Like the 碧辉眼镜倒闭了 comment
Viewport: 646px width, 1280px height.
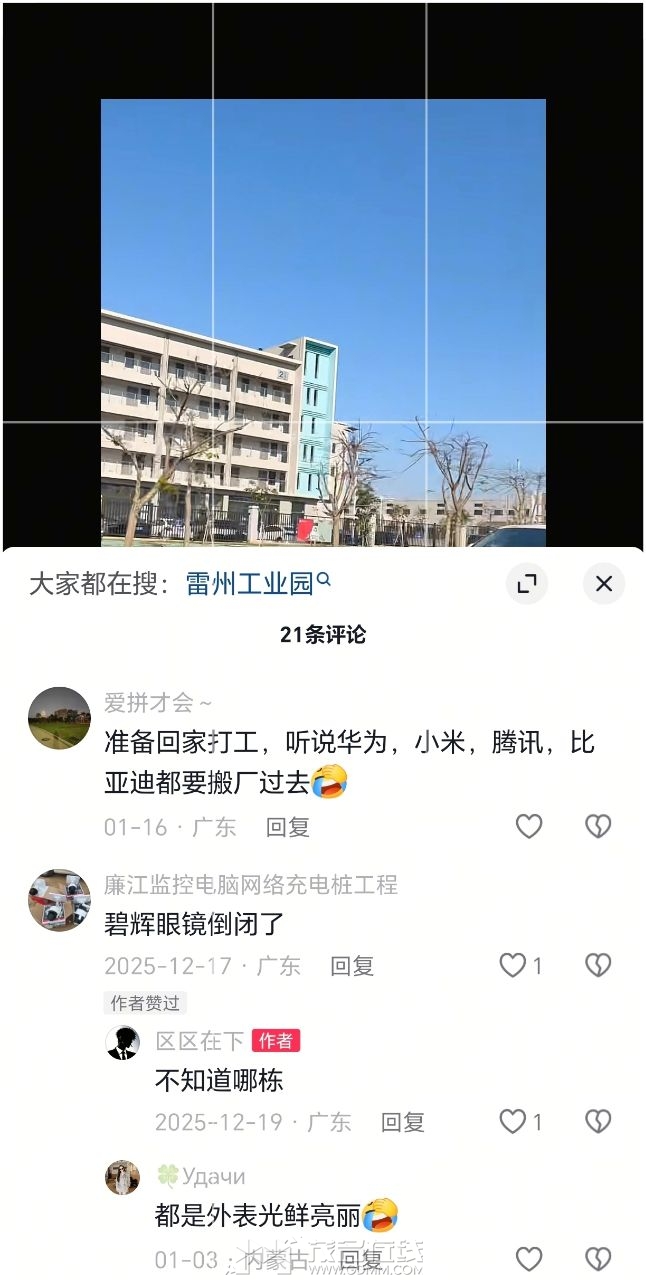point(513,965)
